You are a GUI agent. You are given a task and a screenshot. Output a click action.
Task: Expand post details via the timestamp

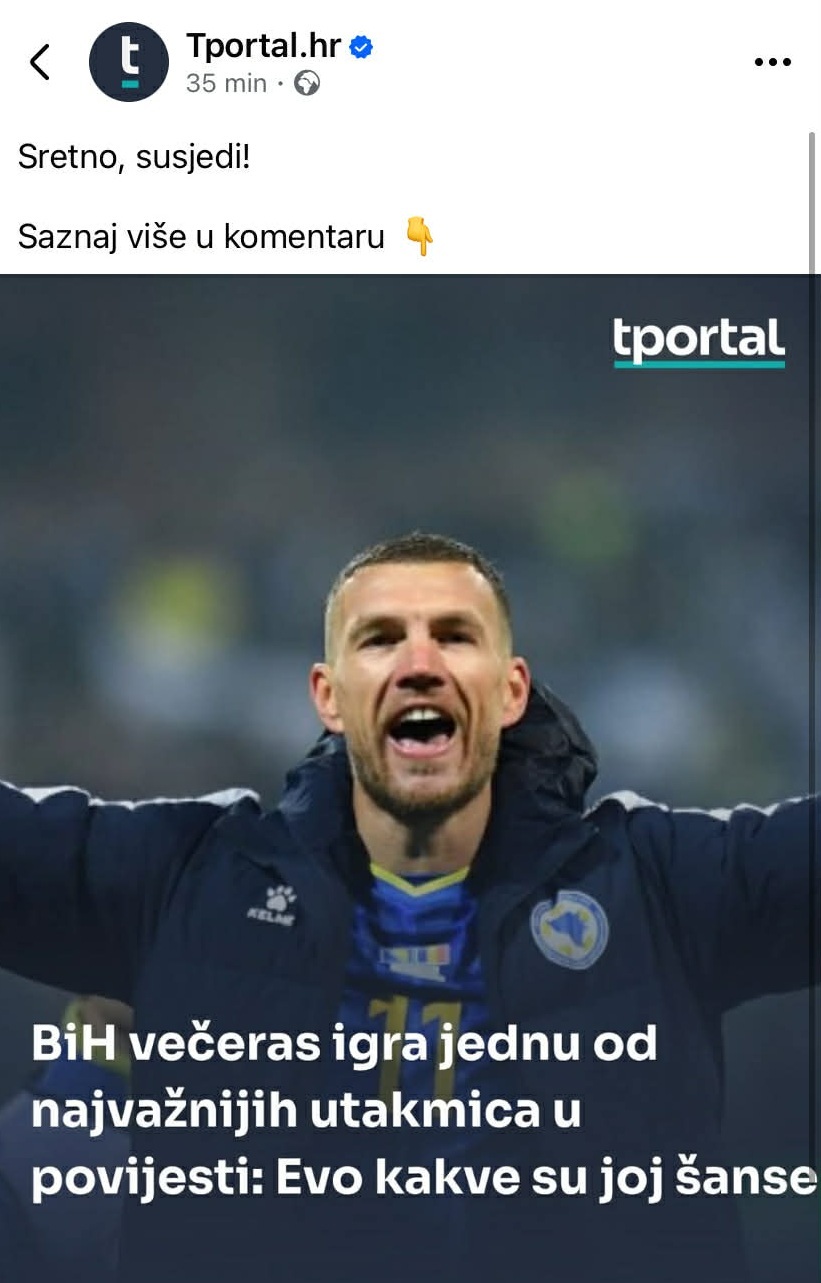(x=225, y=84)
